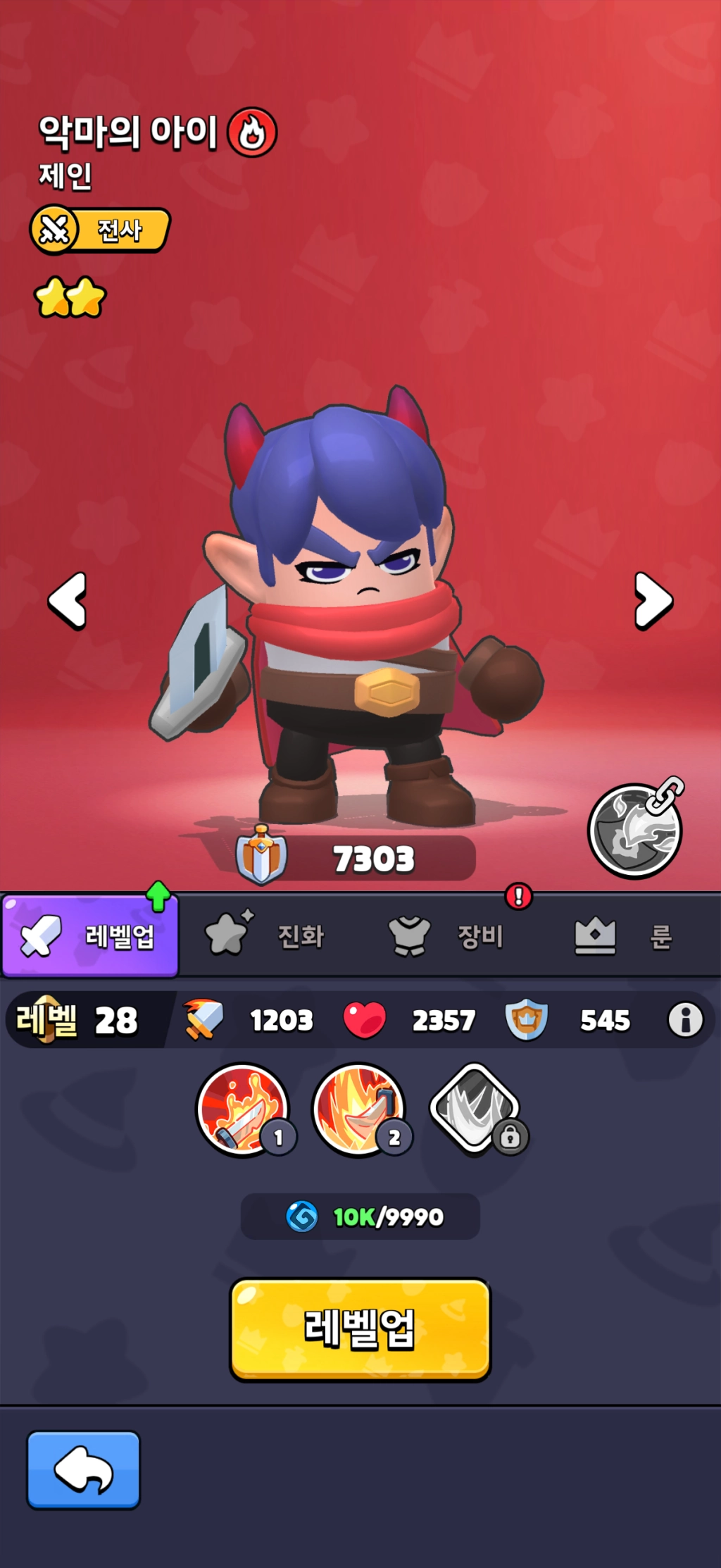Open the stats info icon
The image size is (721, 1568).
pyautogui.click(x=685, y=1020)
